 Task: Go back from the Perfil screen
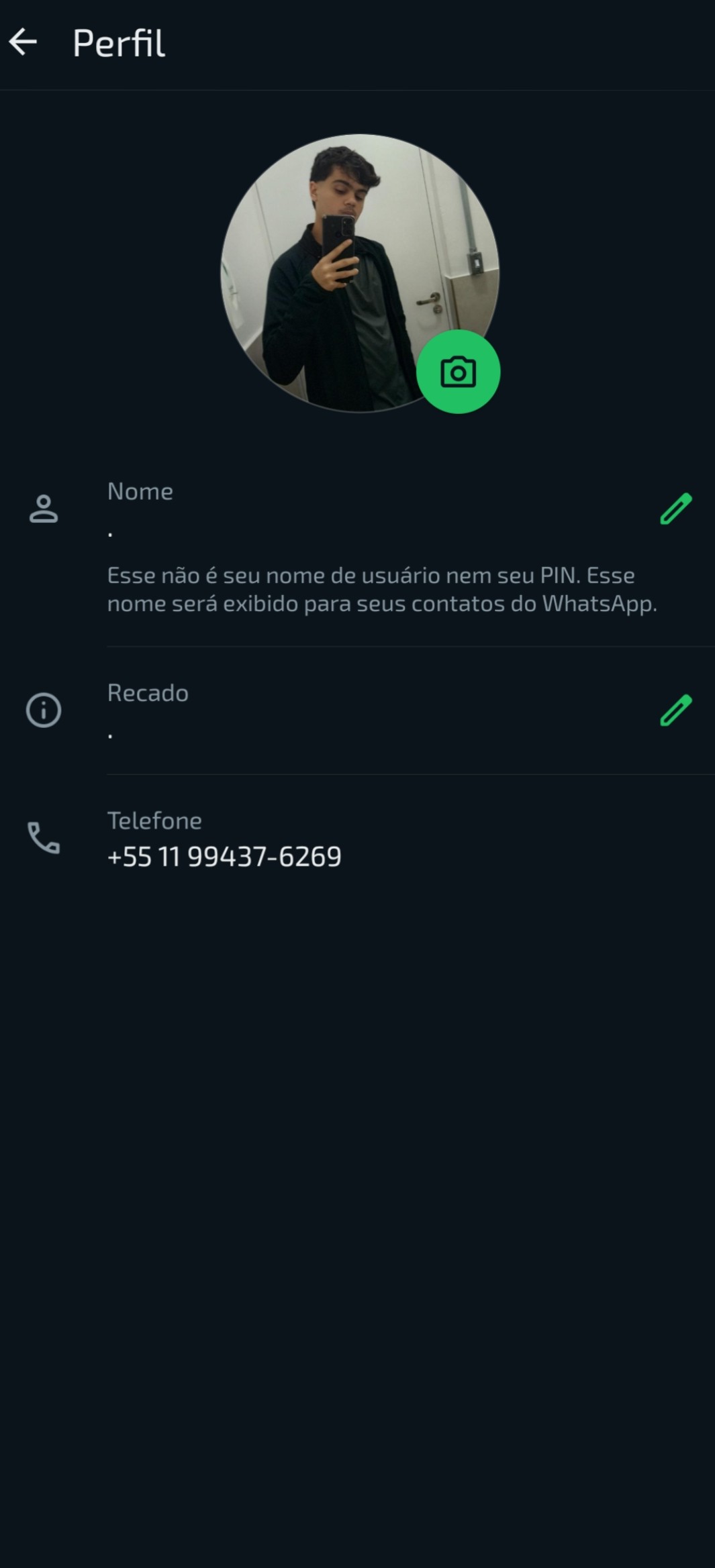click(x=23, y=42)
